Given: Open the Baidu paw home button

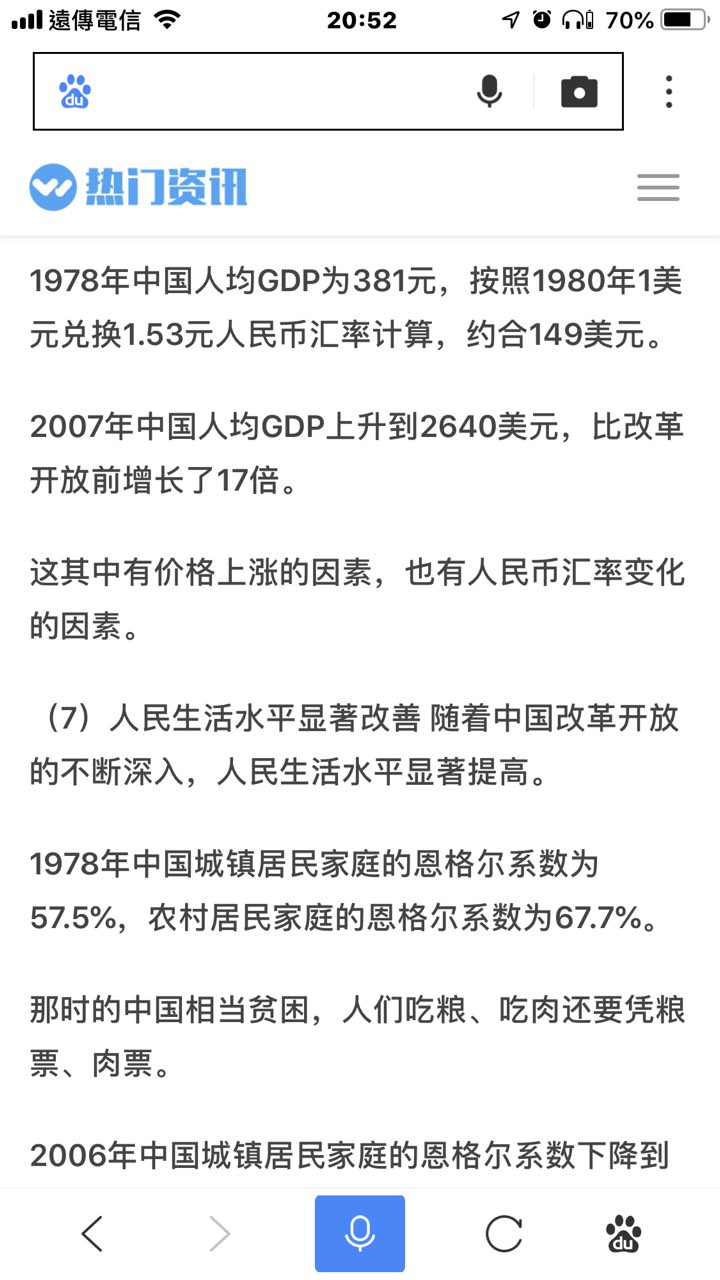Looking at the screenshot, I should (x=625, y=1234).
